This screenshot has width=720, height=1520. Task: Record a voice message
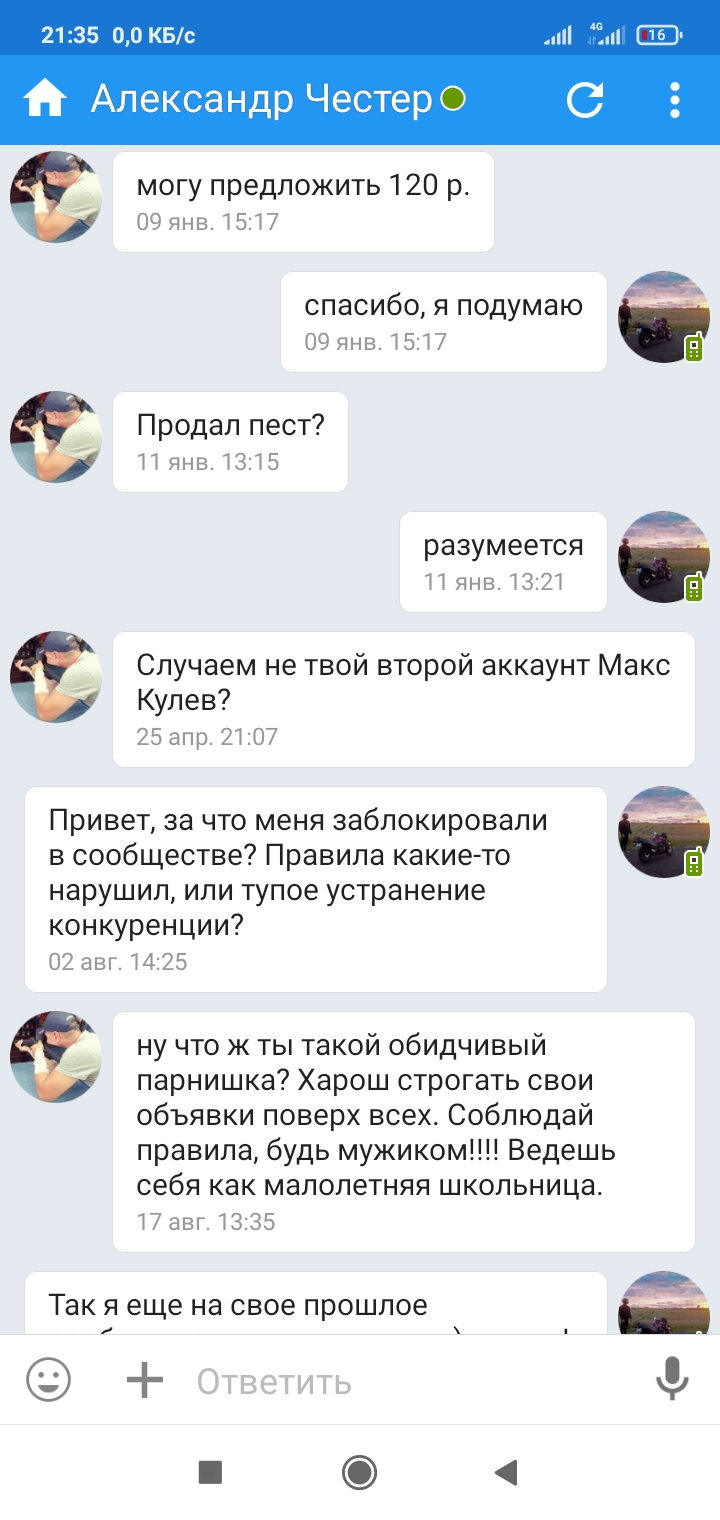coord(672,1380)
